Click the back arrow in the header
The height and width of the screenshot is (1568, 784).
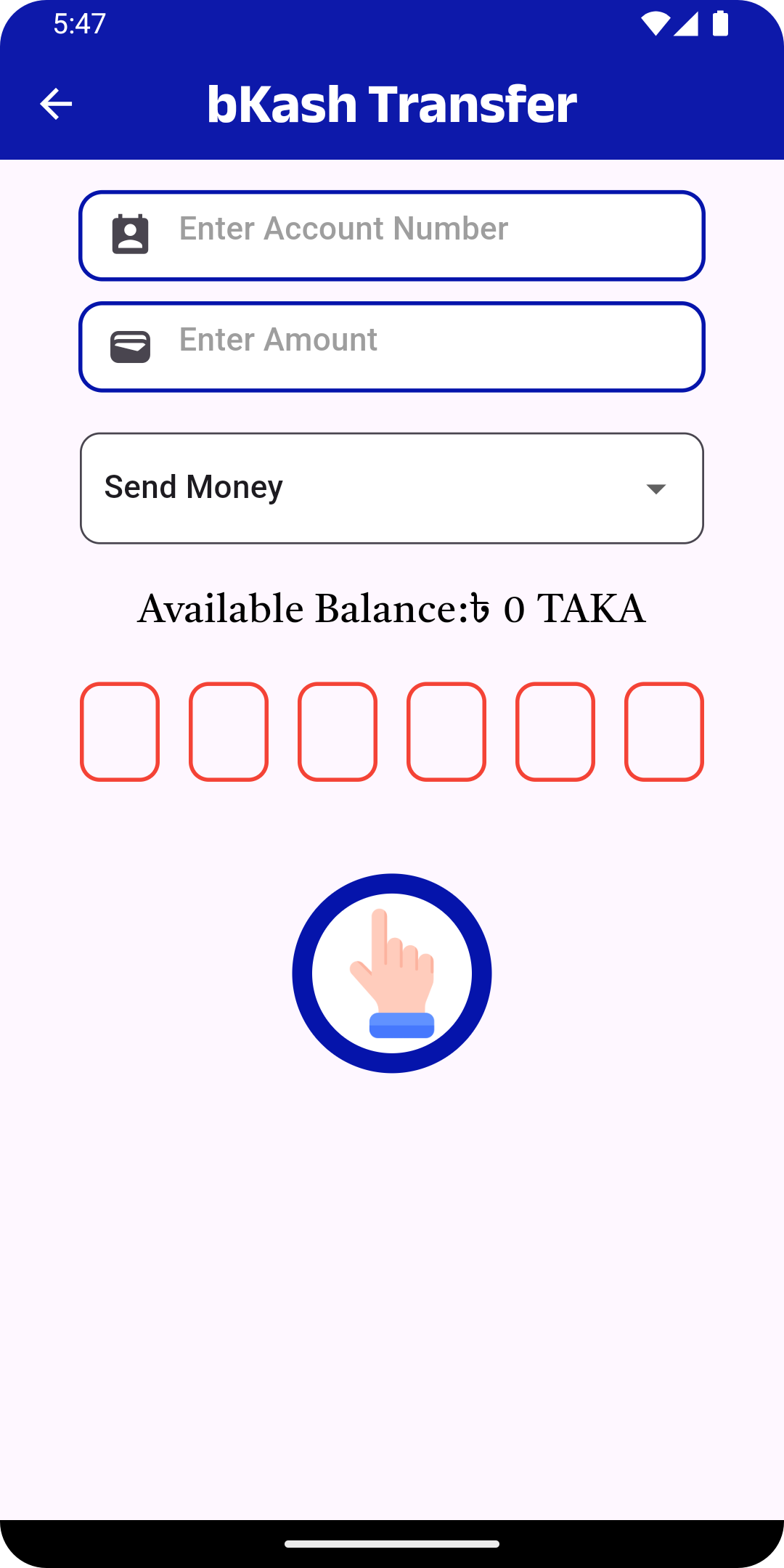click(x=55, y=103)
